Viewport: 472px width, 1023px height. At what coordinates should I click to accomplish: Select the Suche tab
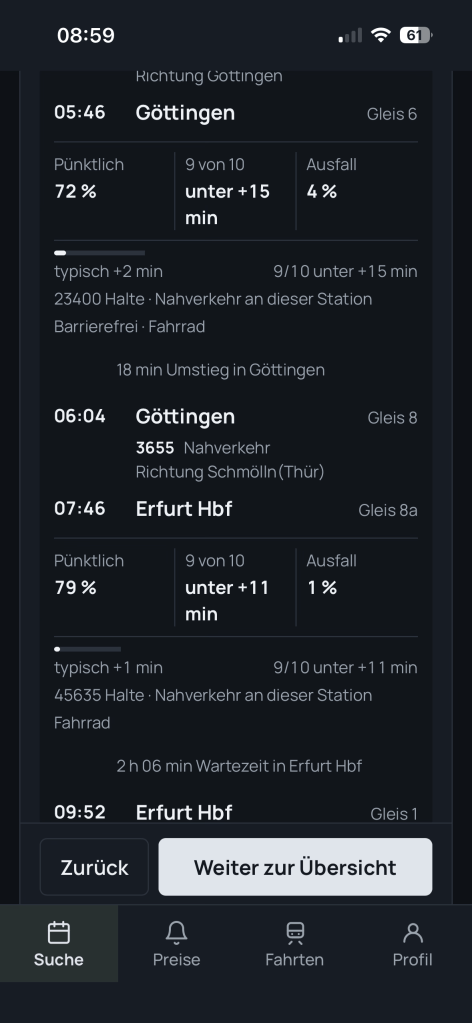[x=59, y=943]
